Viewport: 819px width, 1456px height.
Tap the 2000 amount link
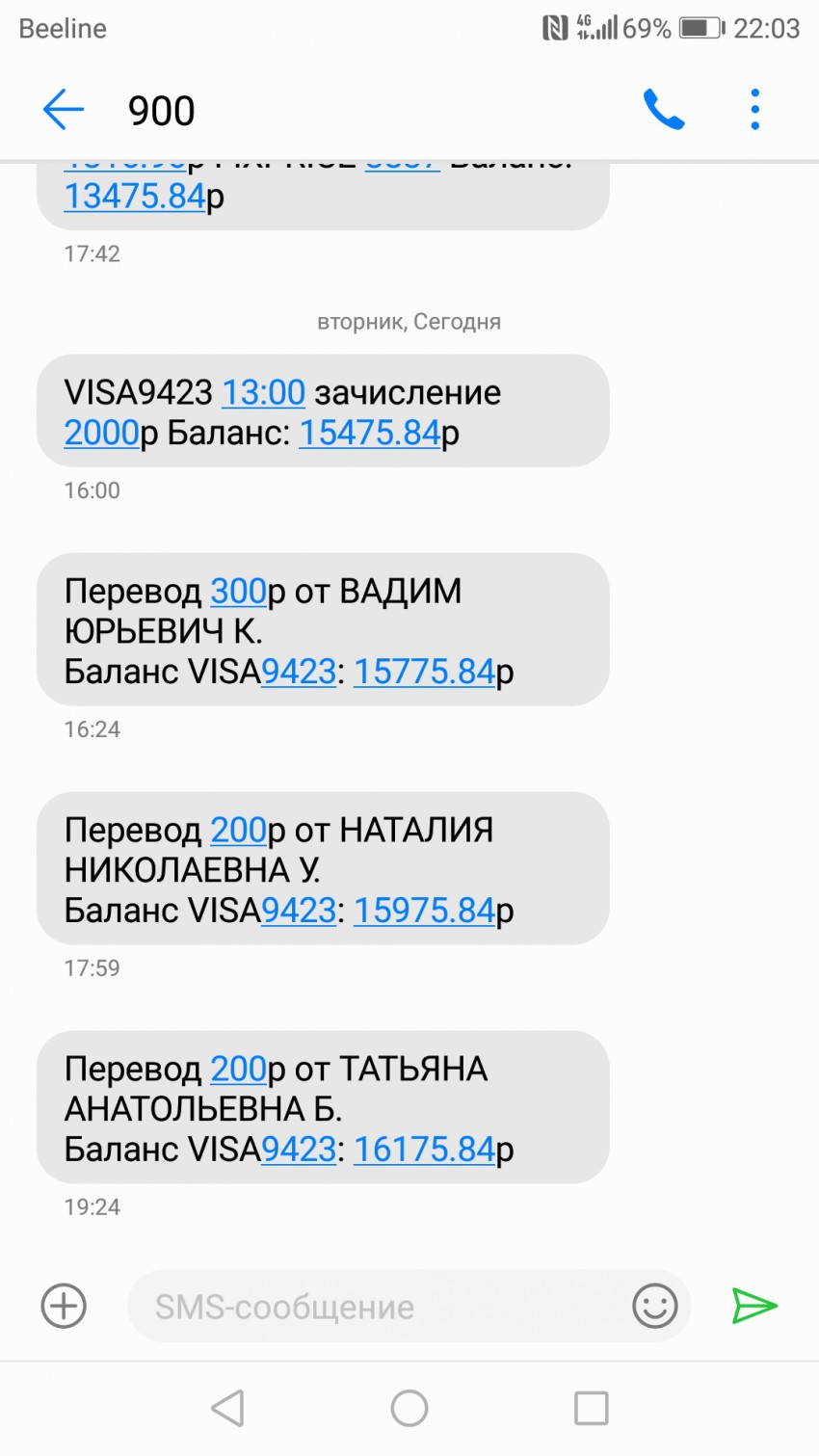(x=101, y=434)
